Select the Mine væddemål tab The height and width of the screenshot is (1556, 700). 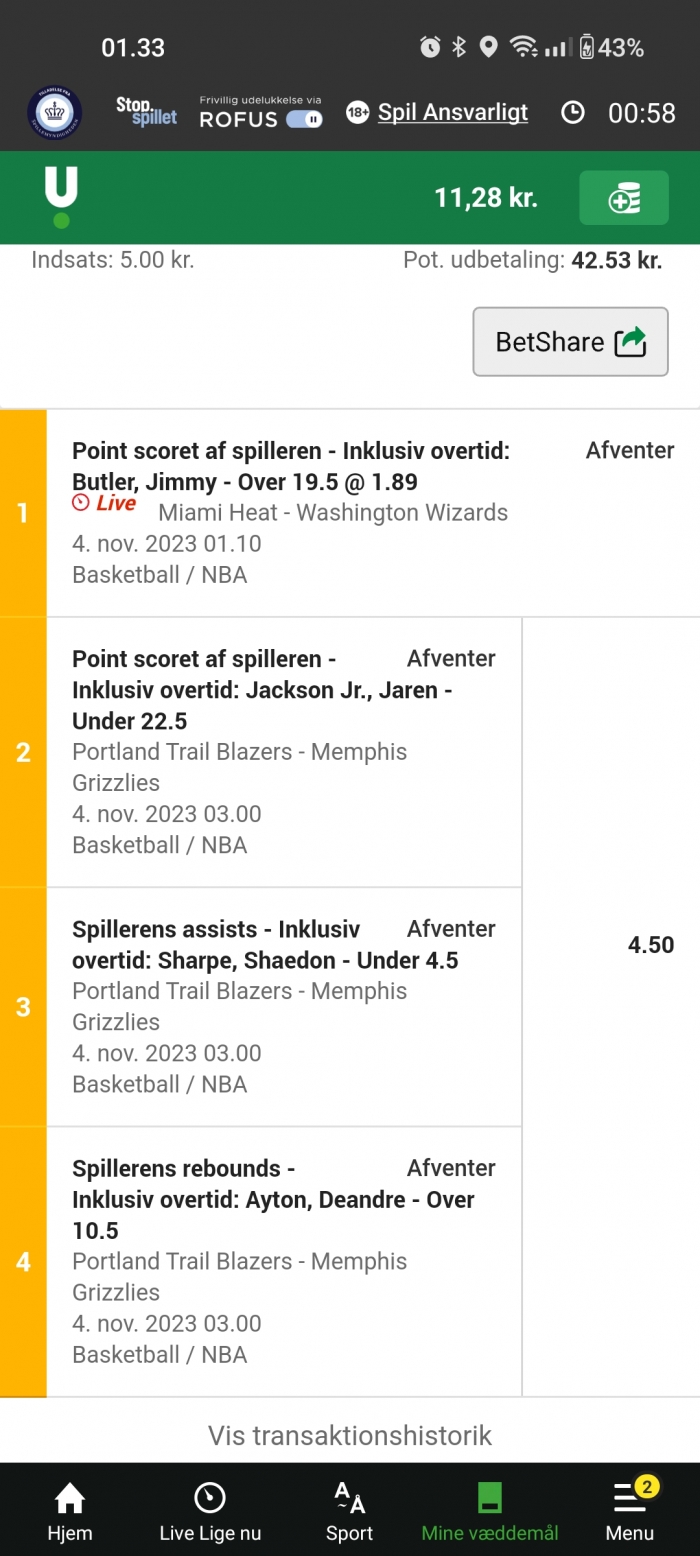click(490, 1510)
